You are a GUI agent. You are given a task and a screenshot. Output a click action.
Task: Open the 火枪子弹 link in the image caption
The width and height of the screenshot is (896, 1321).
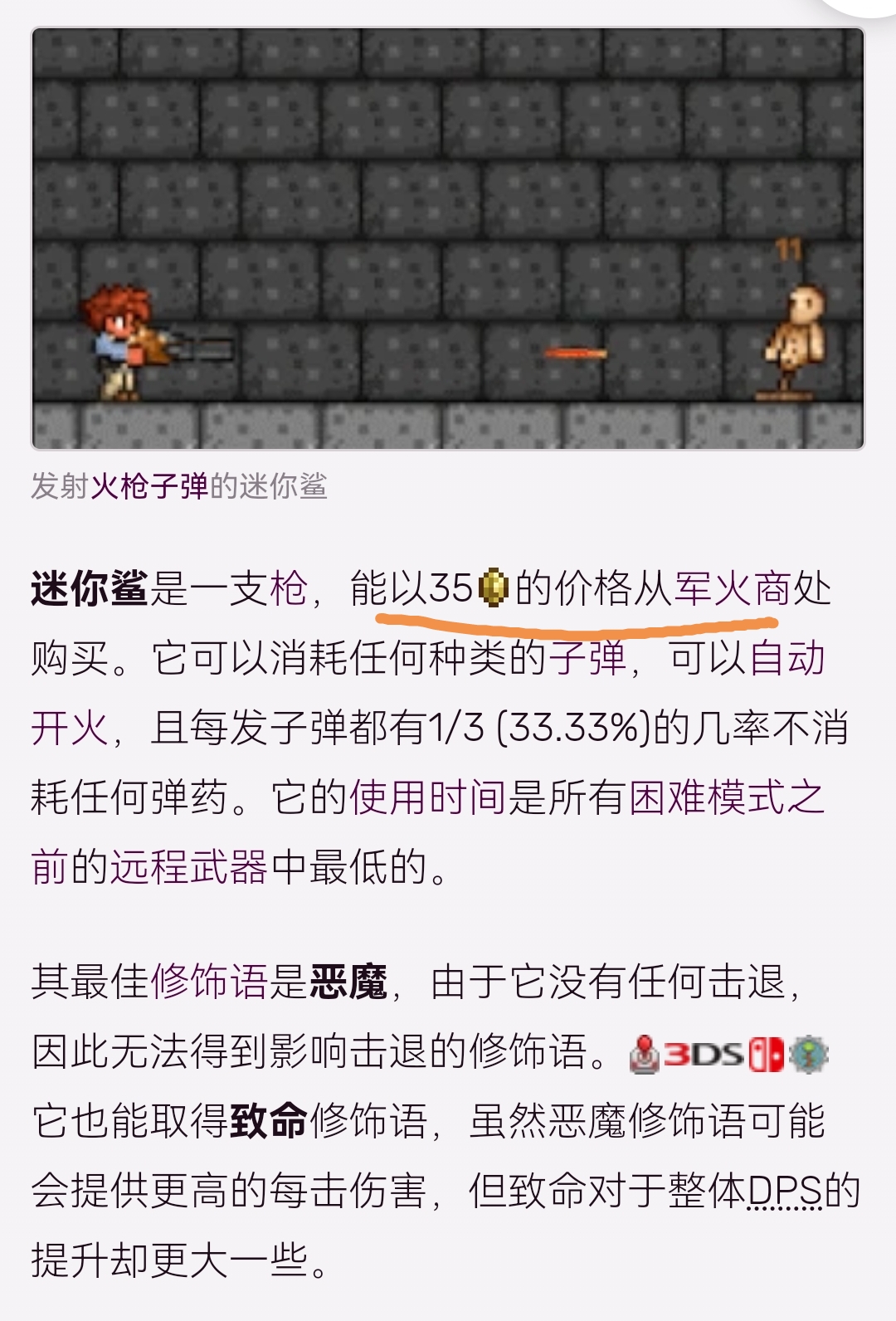pyautogui.click(x=149, y=486)
